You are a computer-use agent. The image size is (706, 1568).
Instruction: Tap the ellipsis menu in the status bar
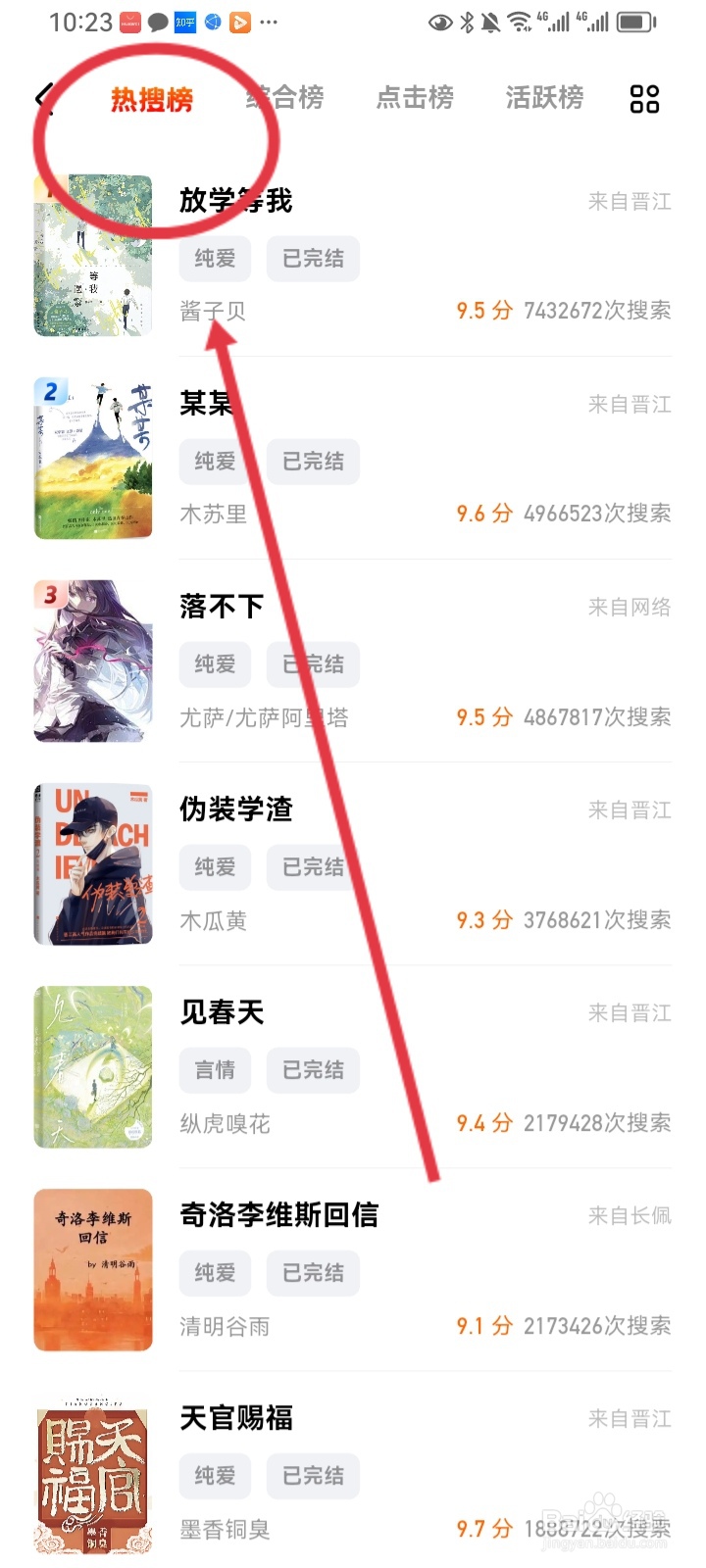point(270,22)
